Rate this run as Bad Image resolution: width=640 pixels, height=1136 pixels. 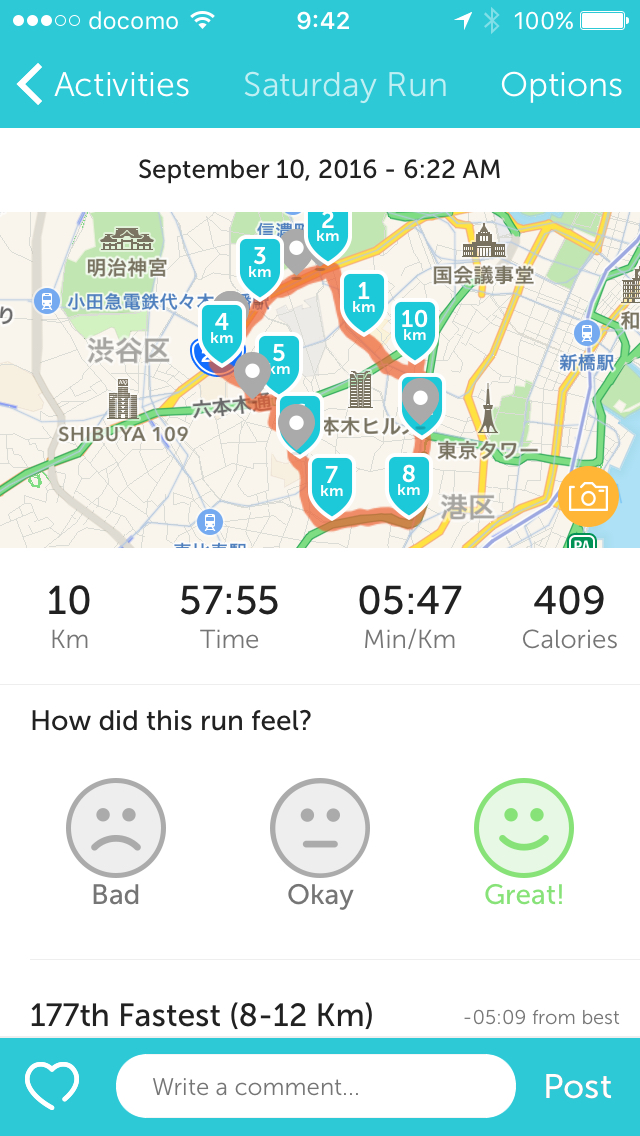point(116,829)
